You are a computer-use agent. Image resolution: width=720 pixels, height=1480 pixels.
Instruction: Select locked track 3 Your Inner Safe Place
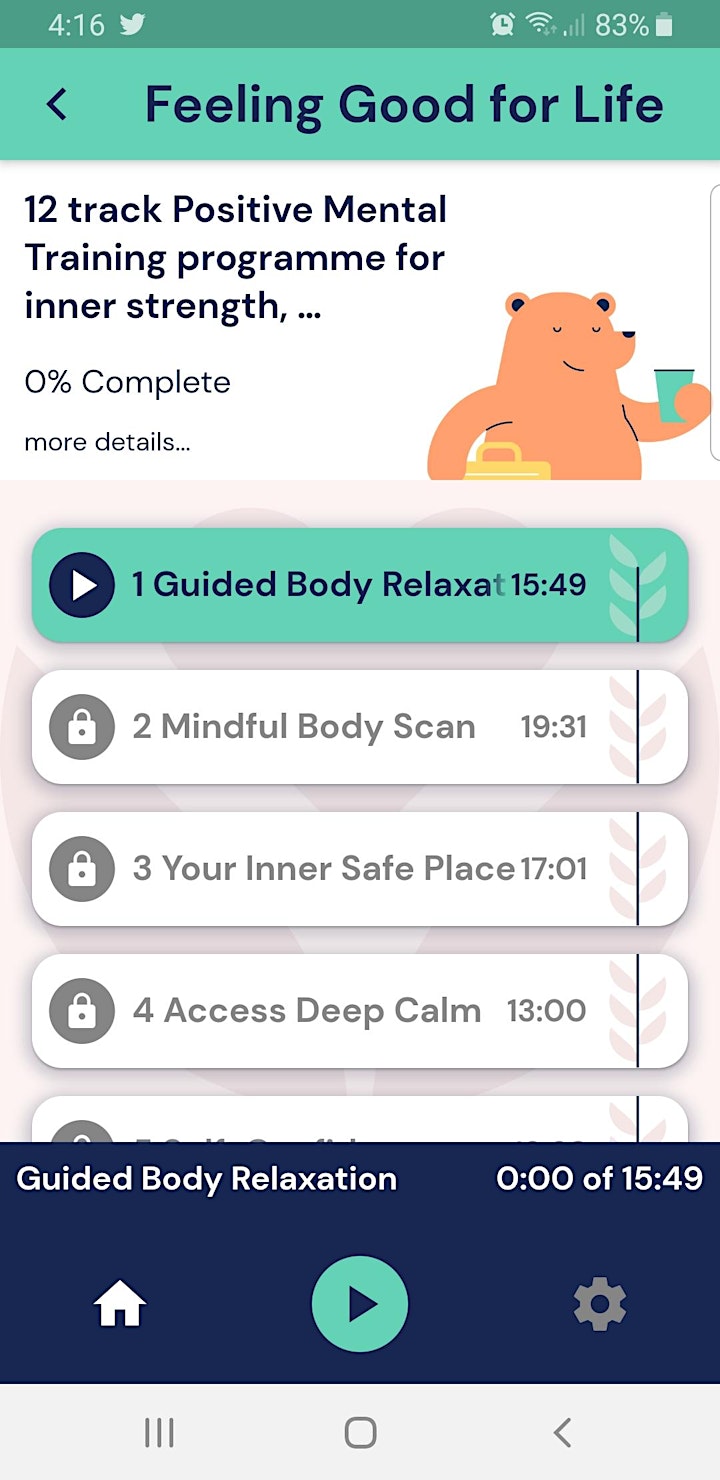click(360, 869)
